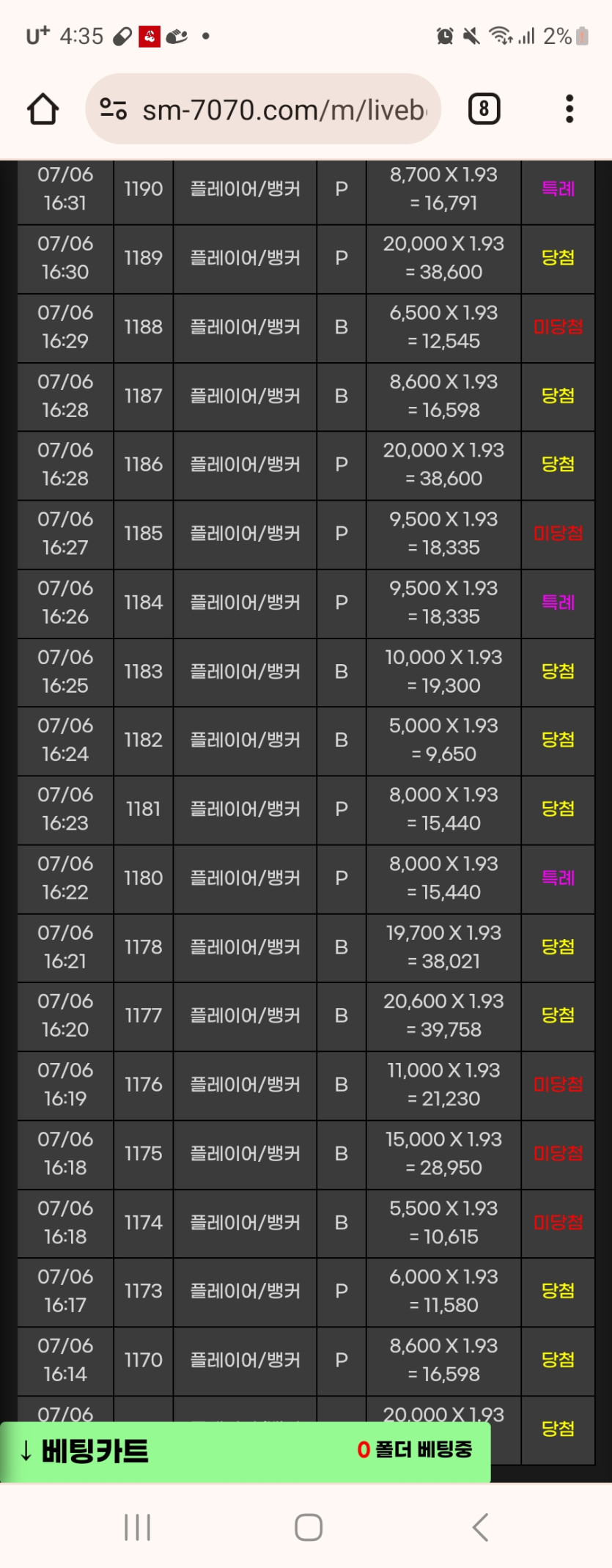Image resolution: width=612 pixels, height=1568 pixels.
Task: Show recent apps from the navigation bar
Action: (x=137, y=1528)
